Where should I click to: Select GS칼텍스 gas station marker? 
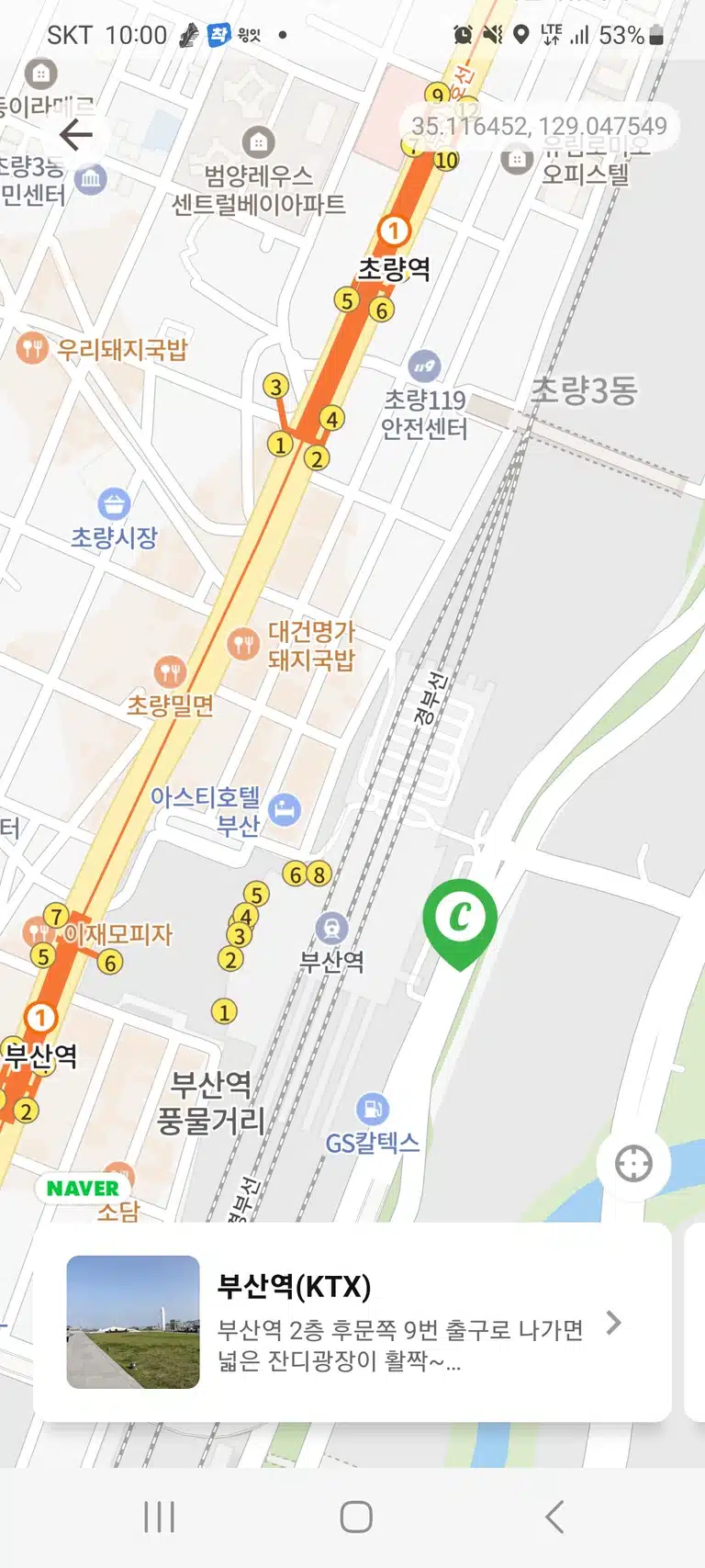[372, 1109]
